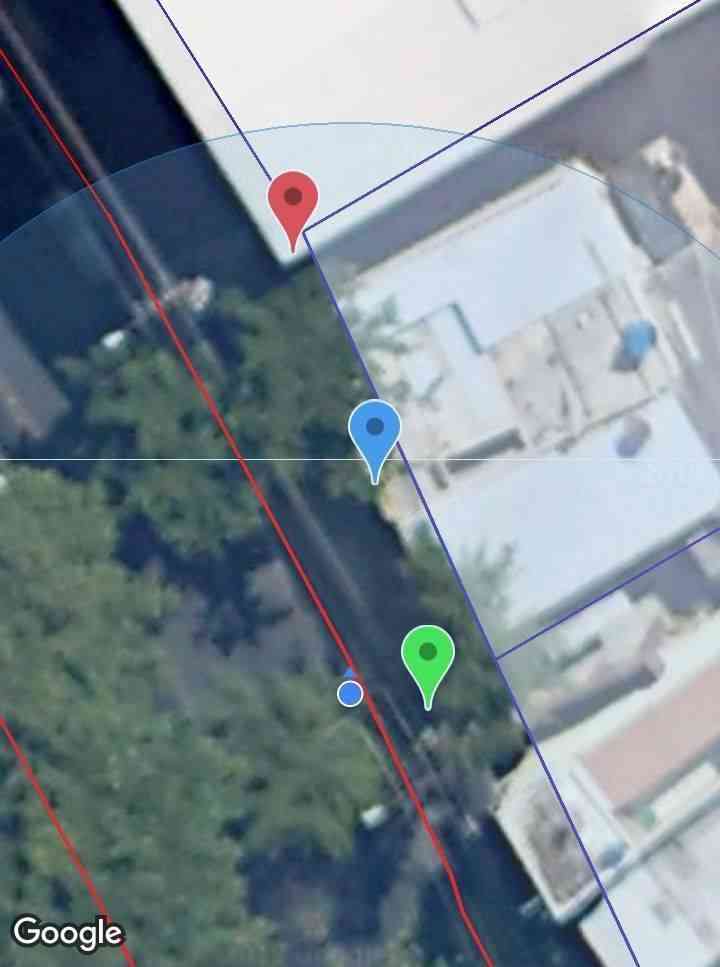Select the blue map pin
This screenshot has width=720, height=967.
(x=375, y=431)
